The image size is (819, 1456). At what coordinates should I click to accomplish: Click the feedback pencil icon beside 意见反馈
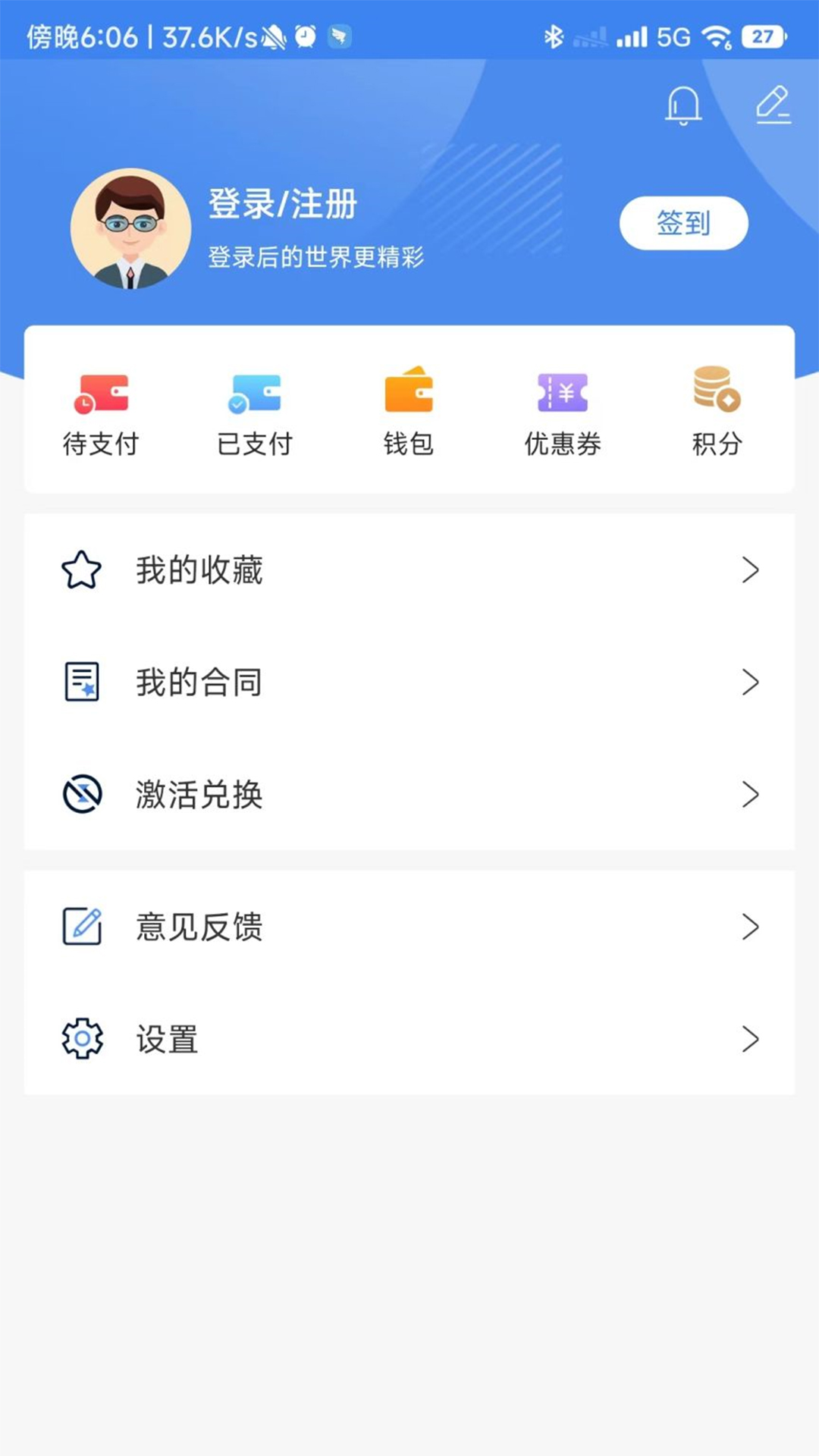click(x=83, y=926)
